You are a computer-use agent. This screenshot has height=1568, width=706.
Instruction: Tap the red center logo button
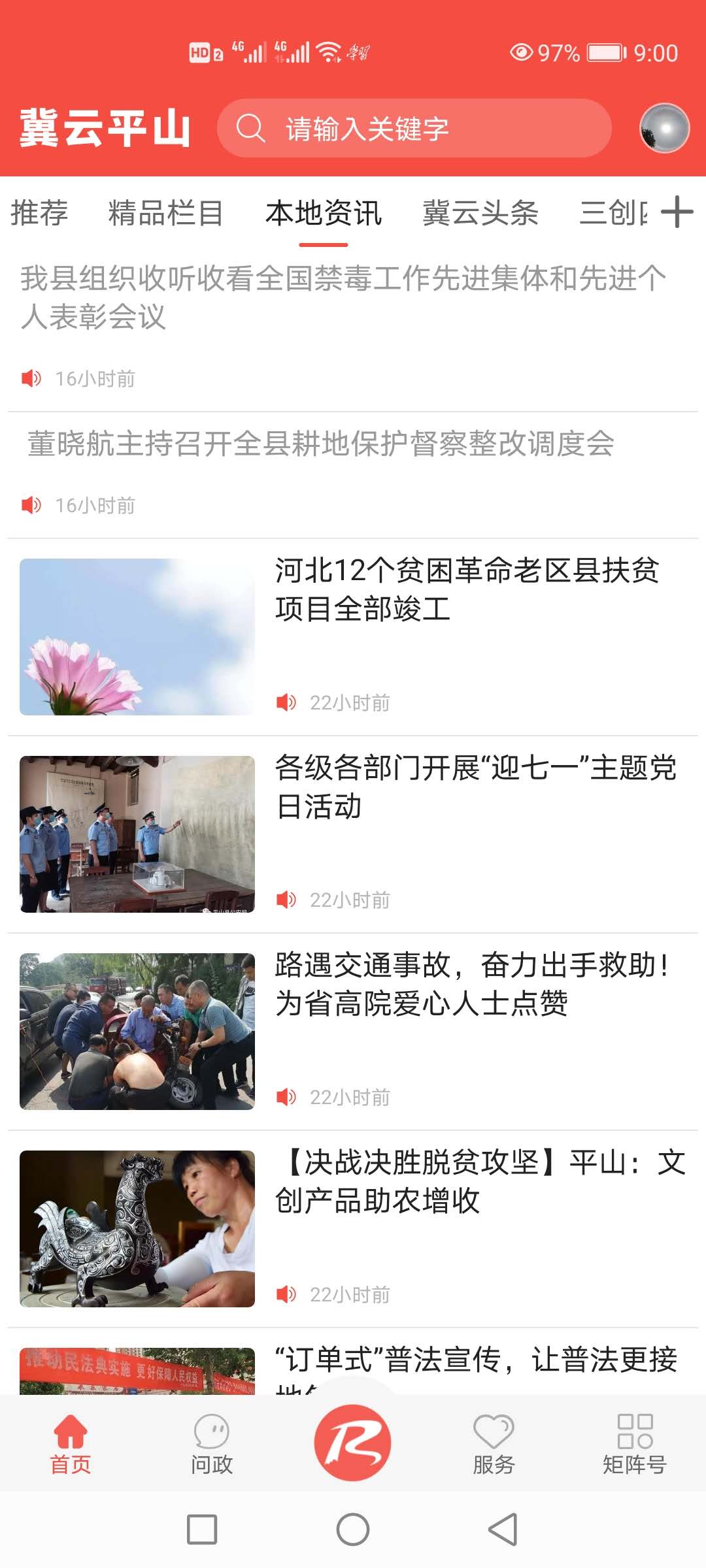(353, 1443)
